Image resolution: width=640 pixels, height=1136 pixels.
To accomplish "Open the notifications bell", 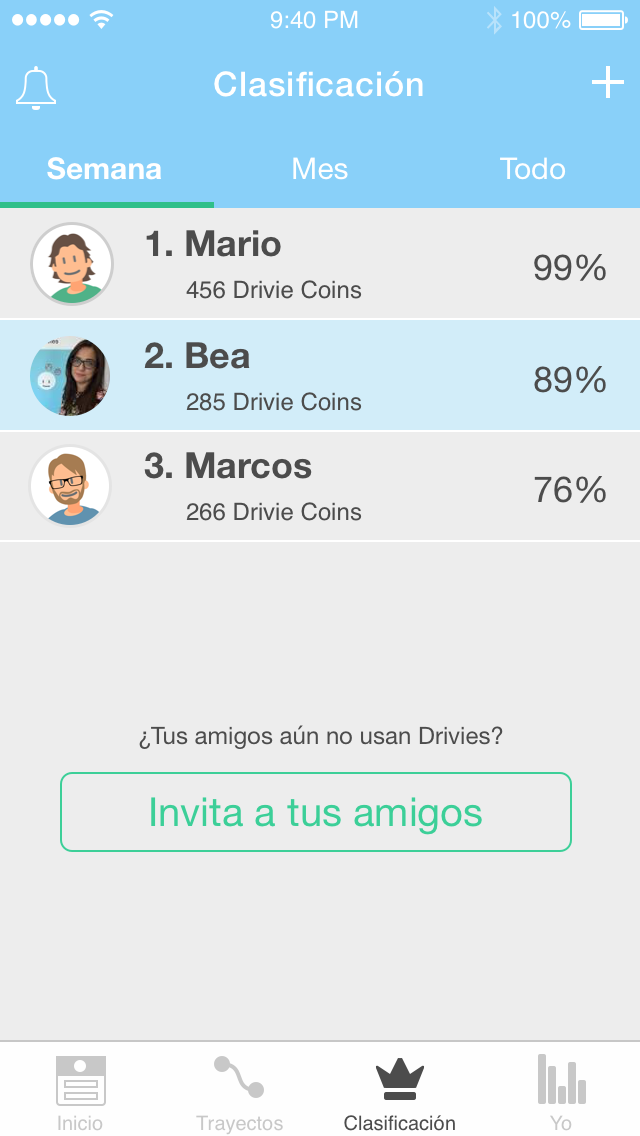I will click(36, 88).
